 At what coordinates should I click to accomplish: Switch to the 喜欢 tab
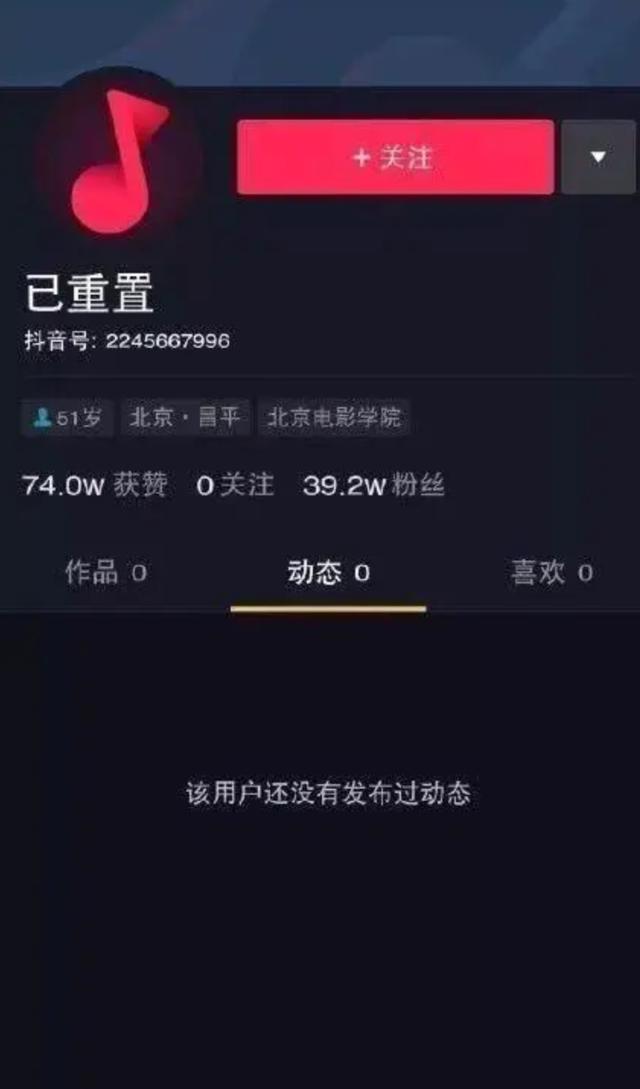551,572
